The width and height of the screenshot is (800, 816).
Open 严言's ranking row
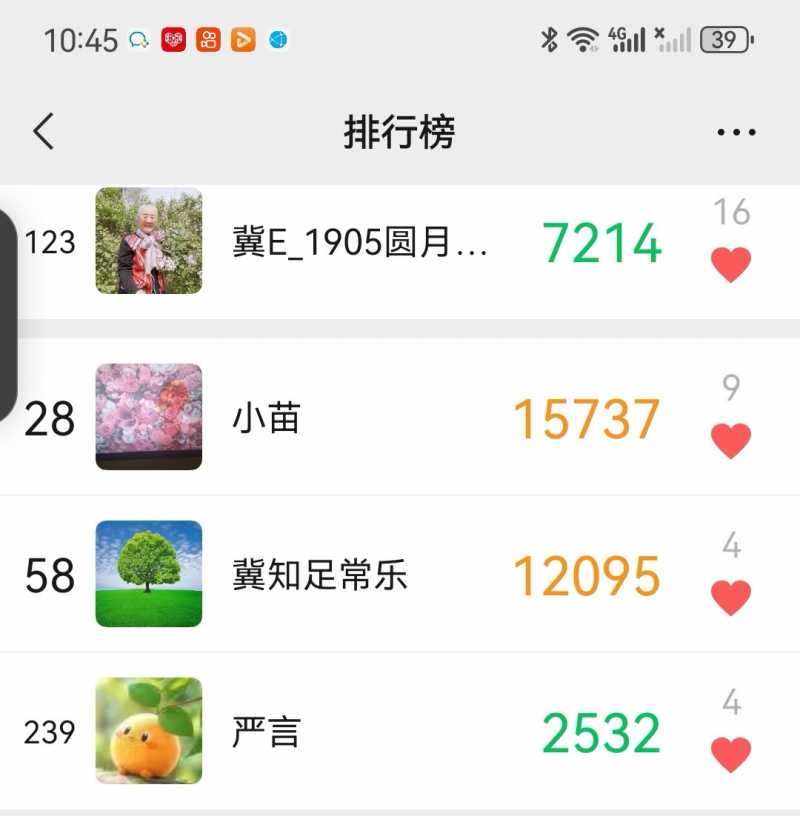(360, 732)
